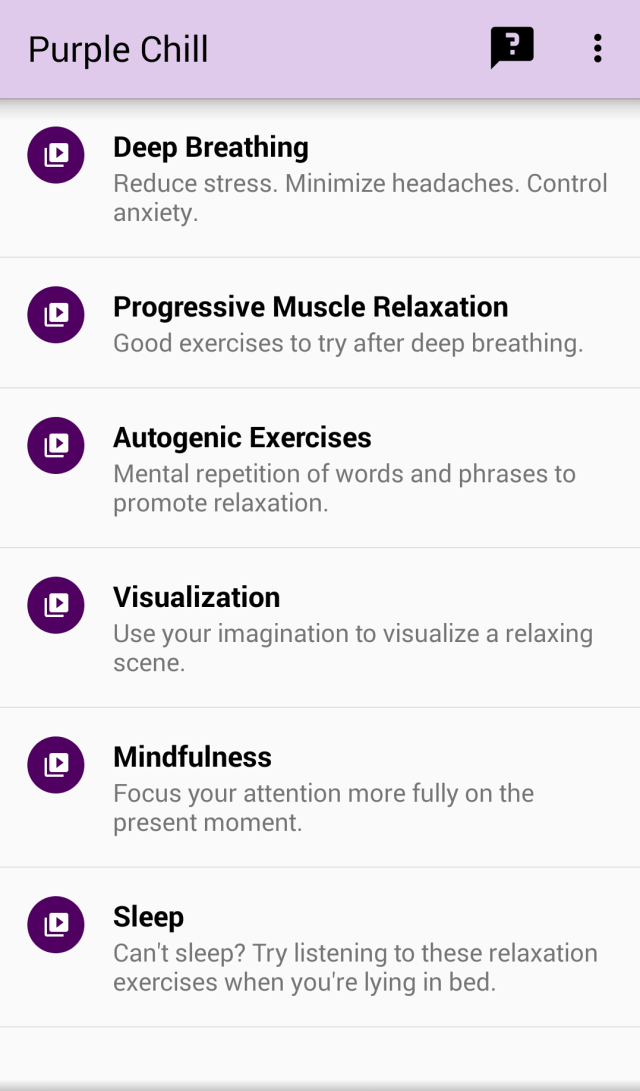Select Progressive Muscle Relaxation
640x1091 pixels.
[x=320, y=323]
